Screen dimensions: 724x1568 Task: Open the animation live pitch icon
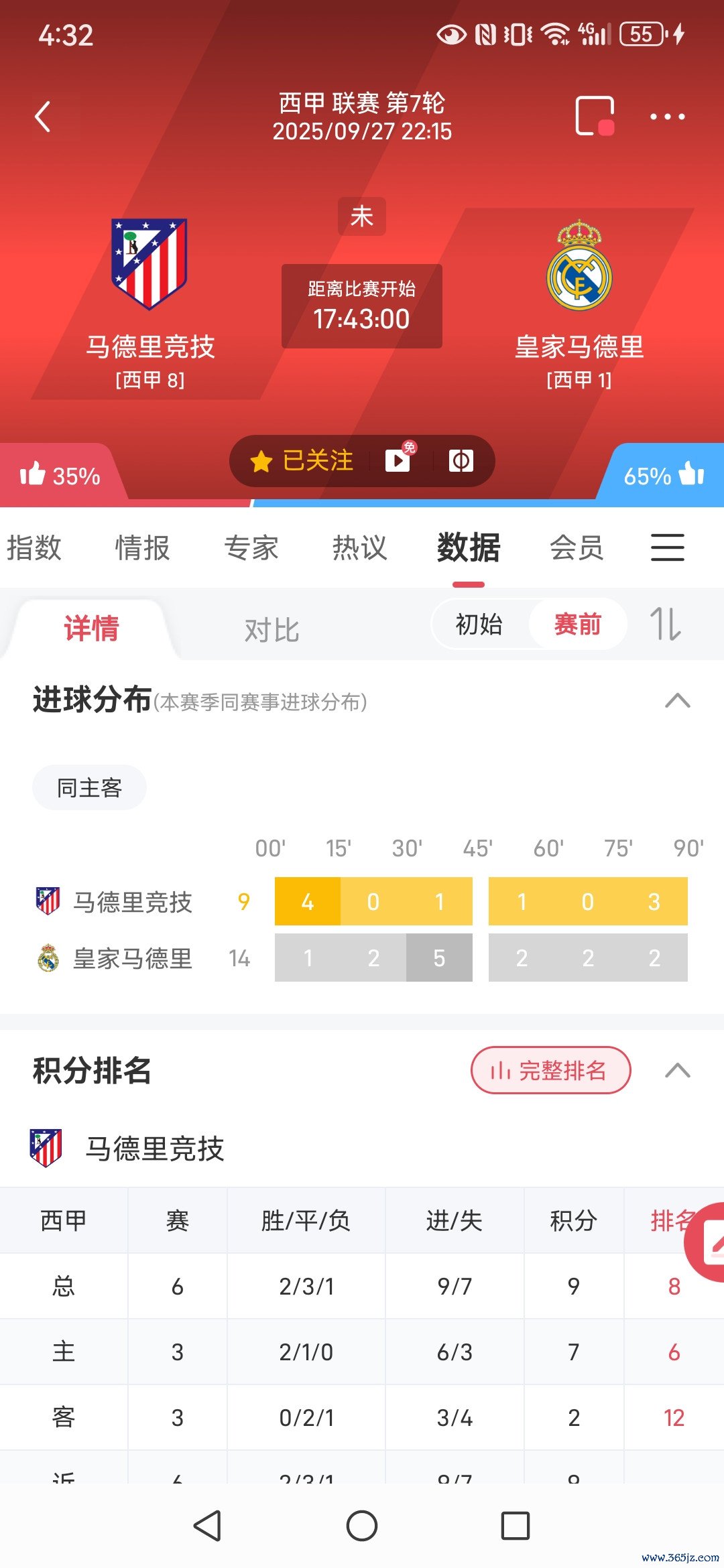pos(461,460)
